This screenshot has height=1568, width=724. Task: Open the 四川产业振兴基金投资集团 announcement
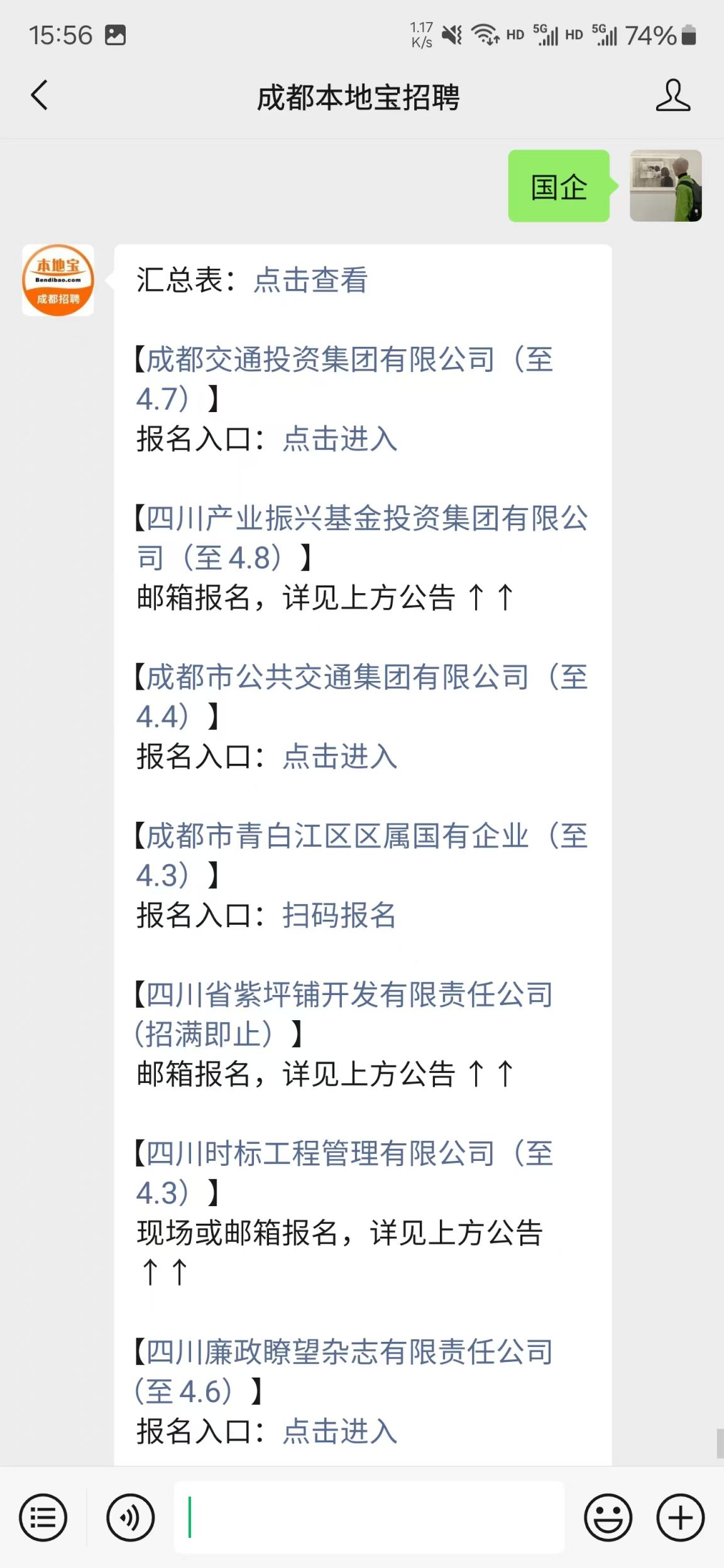point(362,538)
